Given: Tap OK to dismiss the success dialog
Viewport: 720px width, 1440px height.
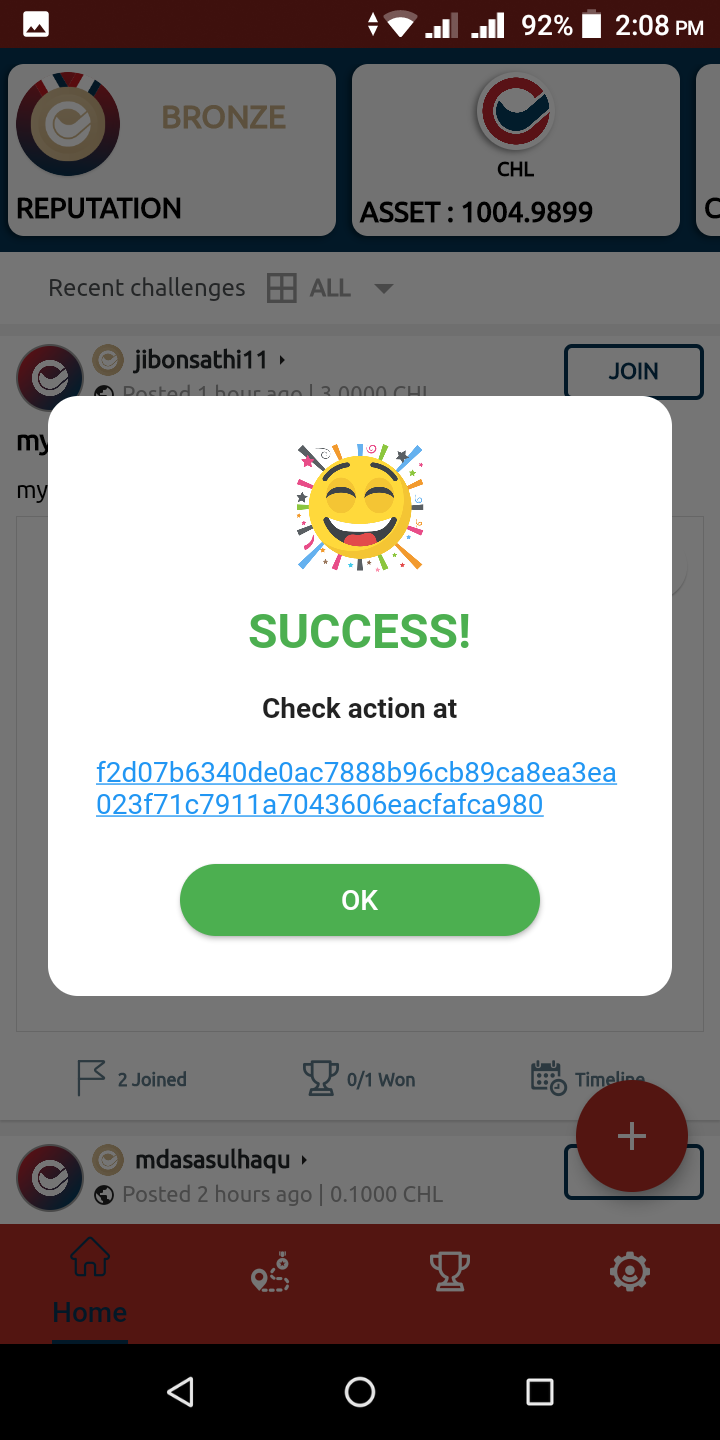Looking at the screenshot, I should click(359, 900).
